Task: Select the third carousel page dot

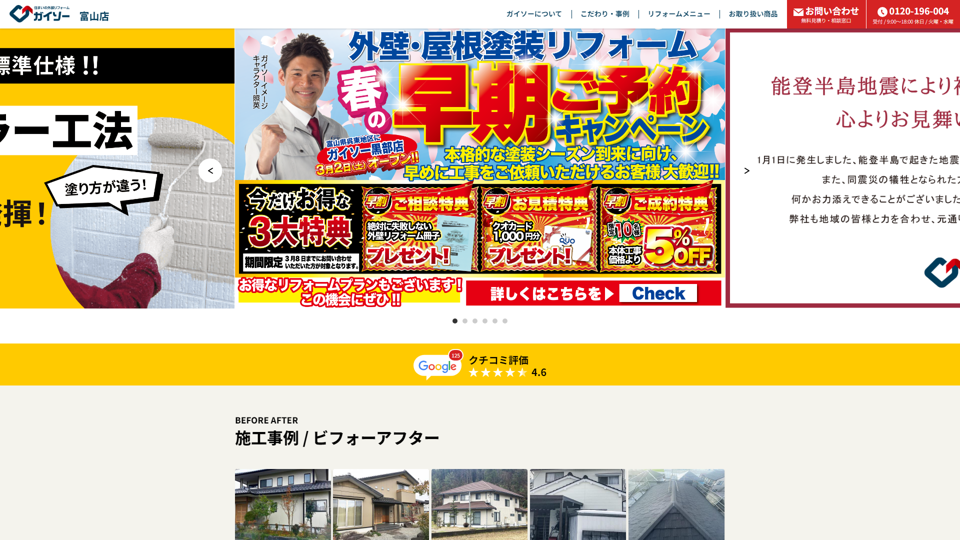Action: [x=475, y=321]
